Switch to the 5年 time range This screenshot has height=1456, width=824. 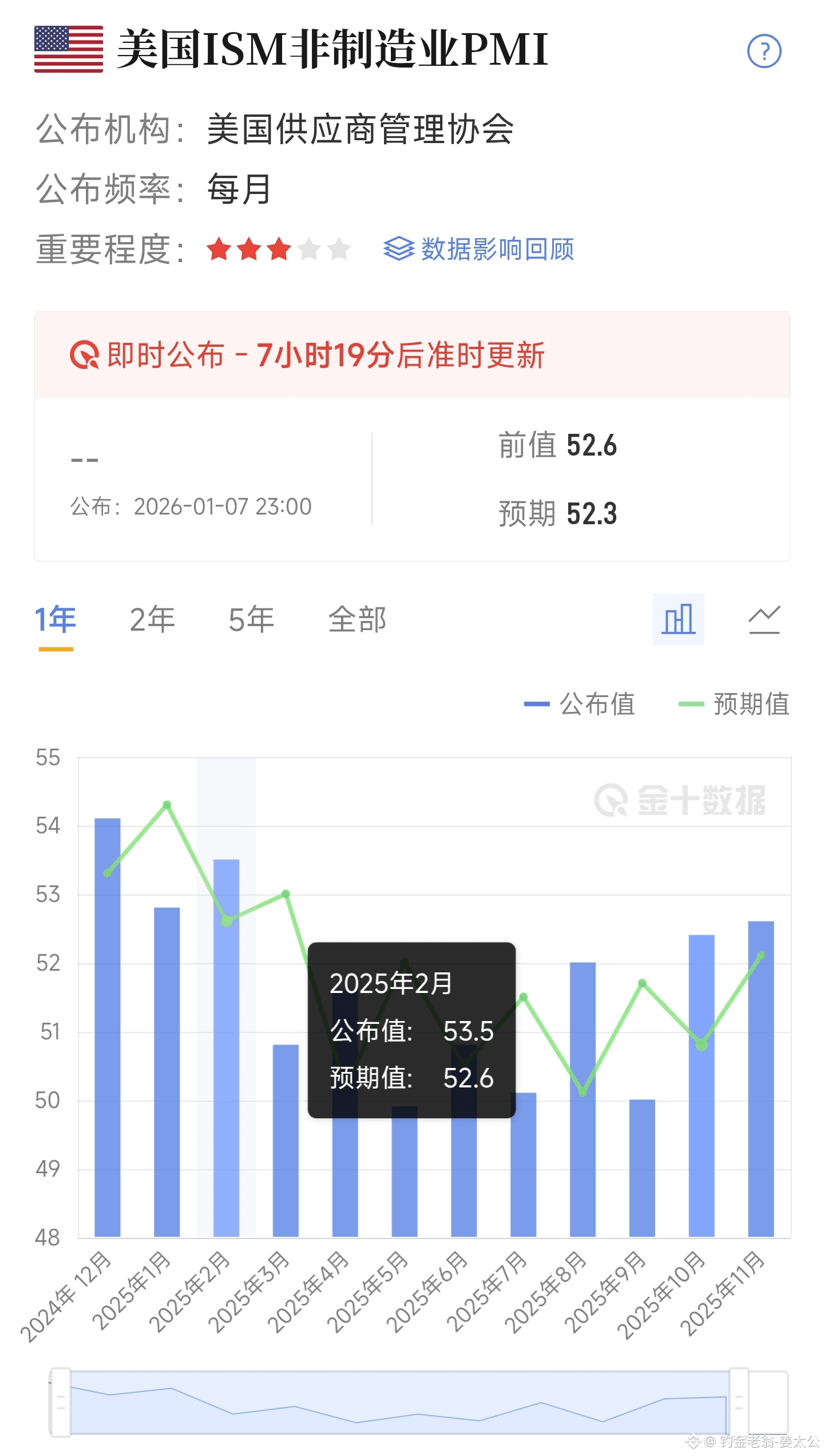[251, 620]
